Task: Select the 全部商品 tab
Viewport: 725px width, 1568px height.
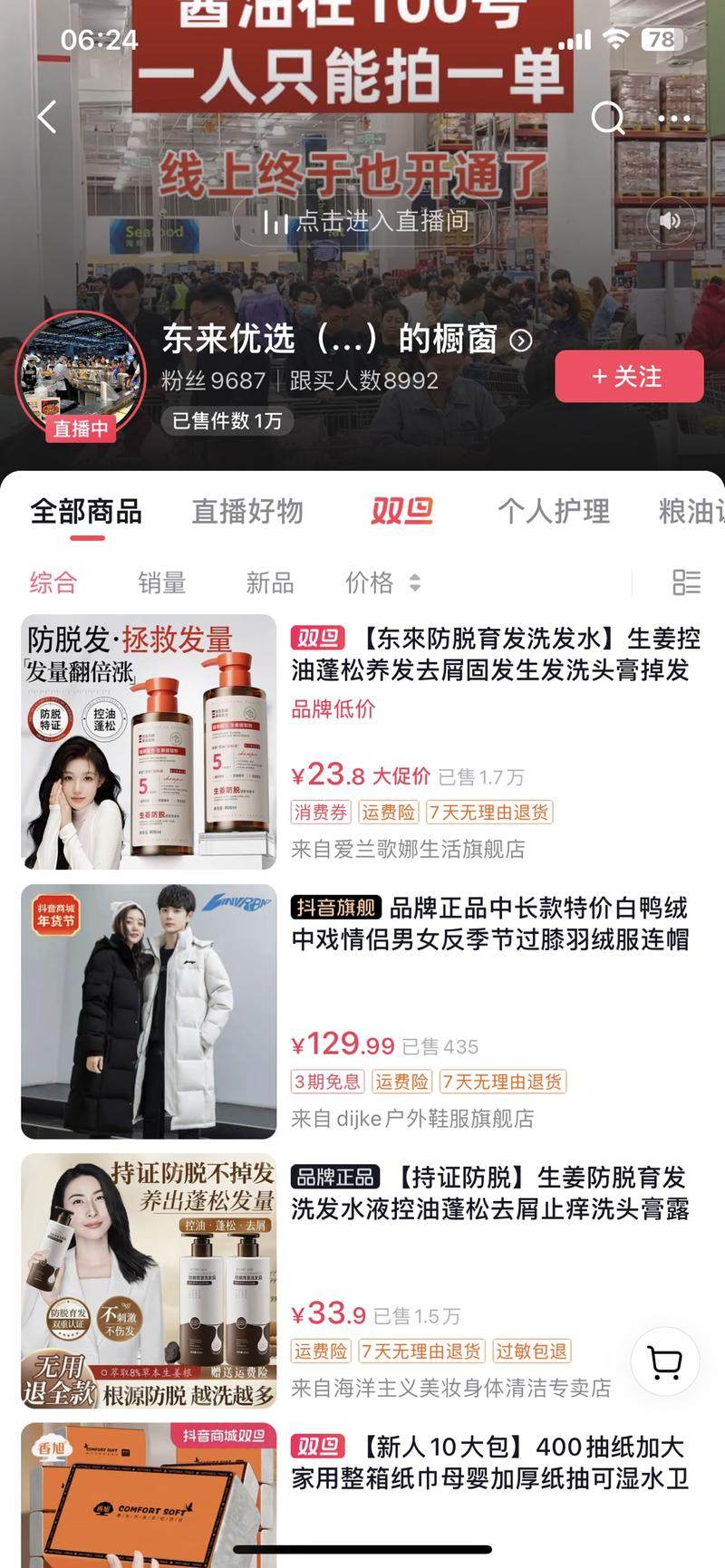Action: [86, 511]
